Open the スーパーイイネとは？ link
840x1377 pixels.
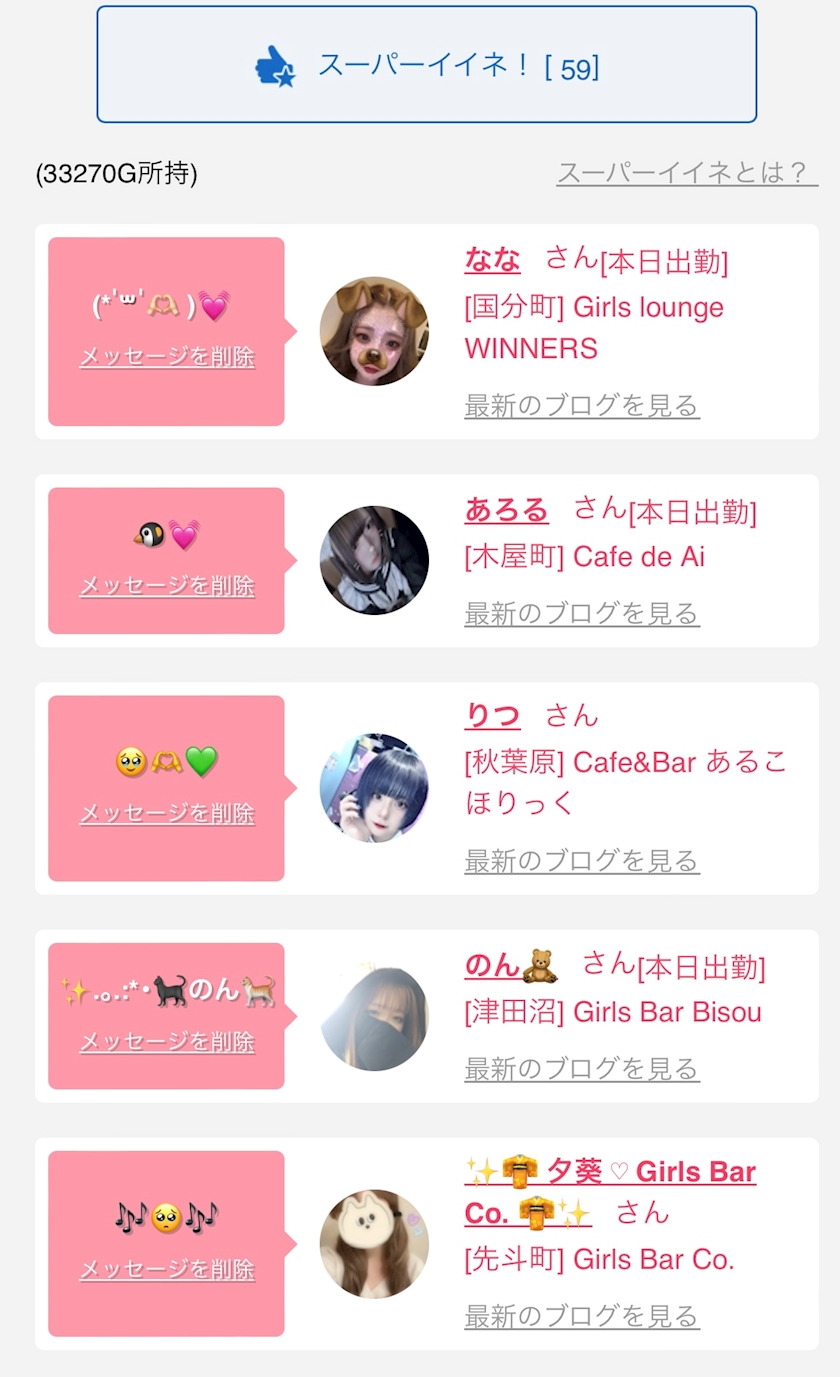[x=687, y=173]
